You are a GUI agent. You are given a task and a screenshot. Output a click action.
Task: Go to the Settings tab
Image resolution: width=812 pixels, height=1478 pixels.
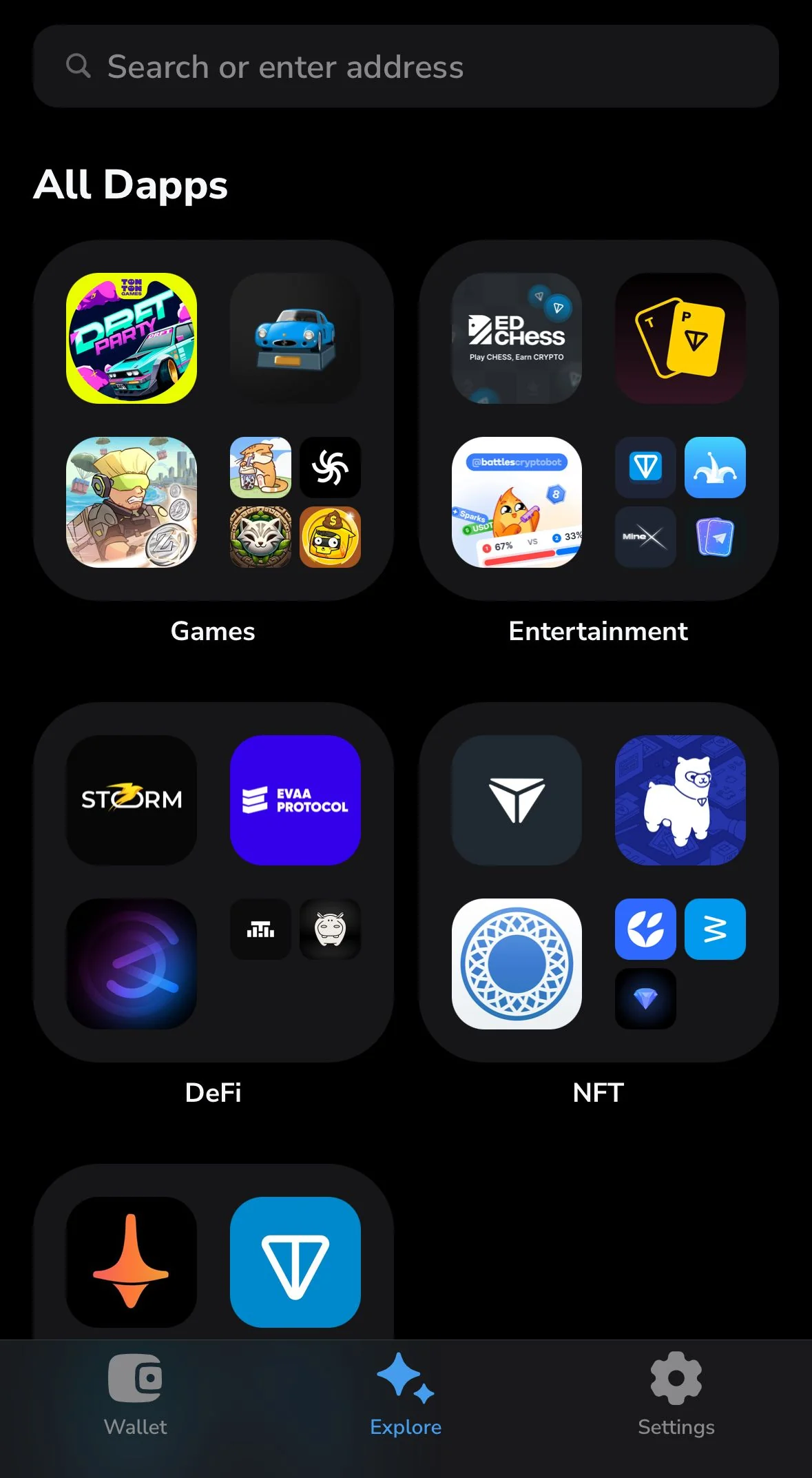pyautogui.click(x=676, y=1395)
